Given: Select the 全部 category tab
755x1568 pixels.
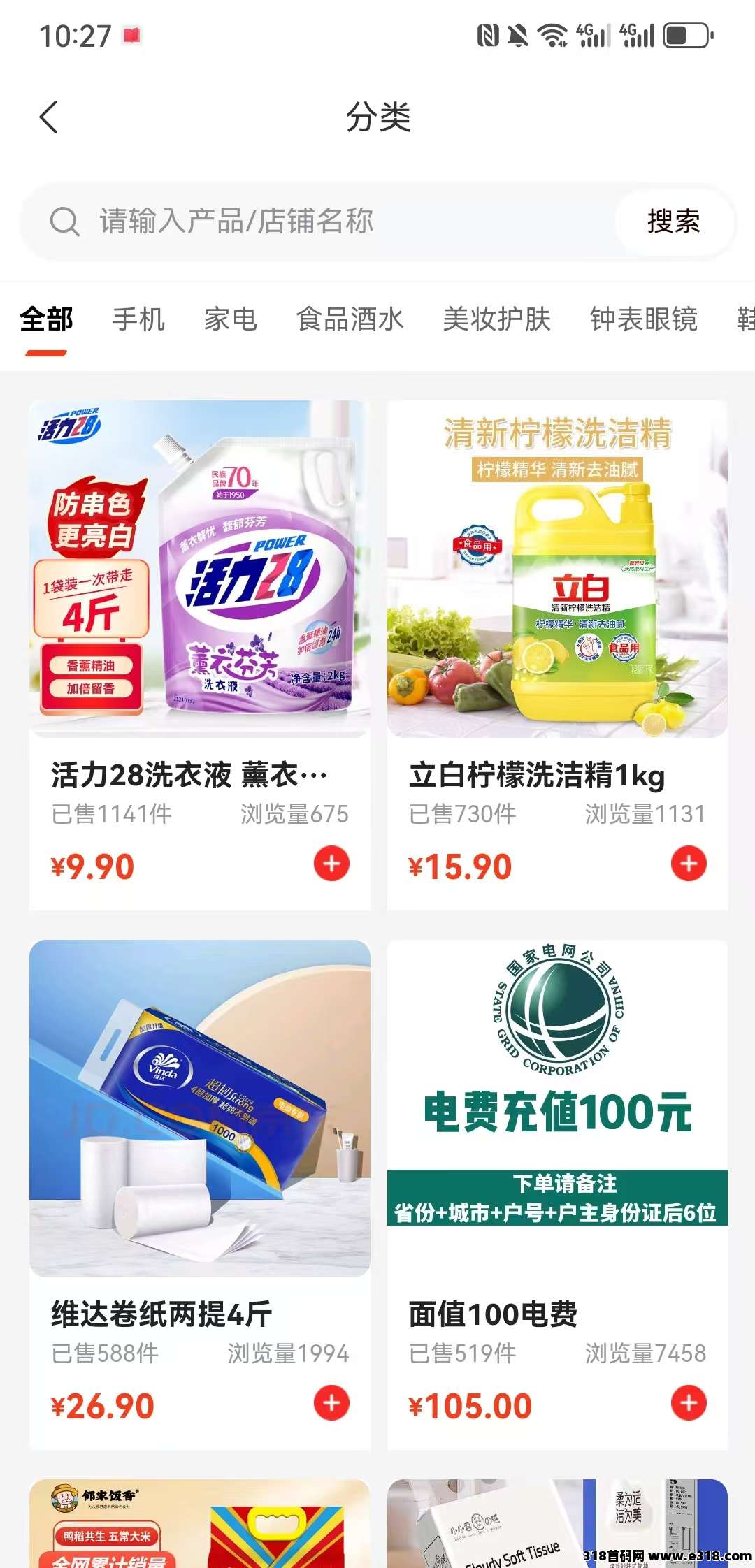Looking at the screenshot, I should [x=46, y=320].
